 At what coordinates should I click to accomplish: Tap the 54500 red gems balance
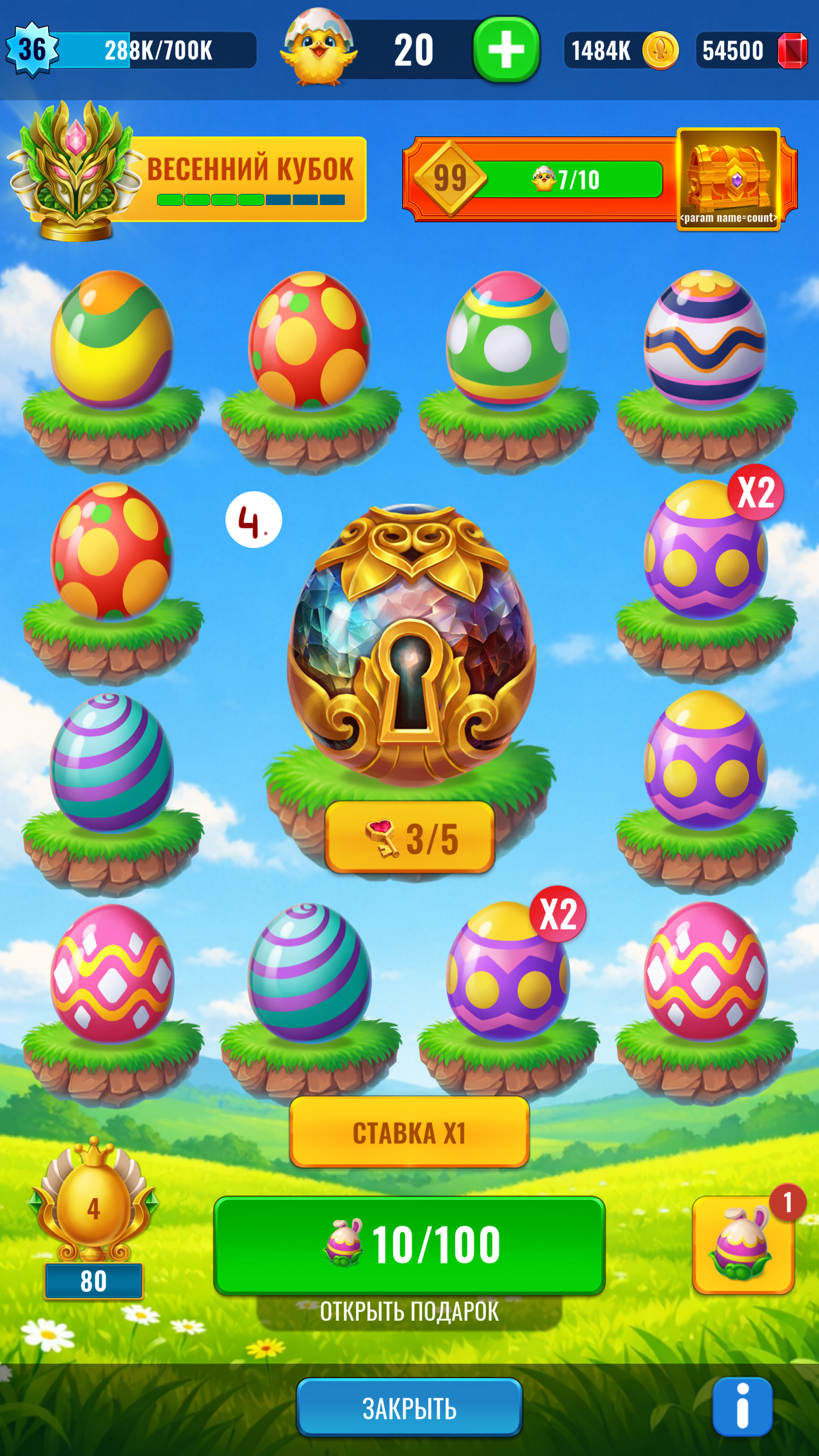751,50
